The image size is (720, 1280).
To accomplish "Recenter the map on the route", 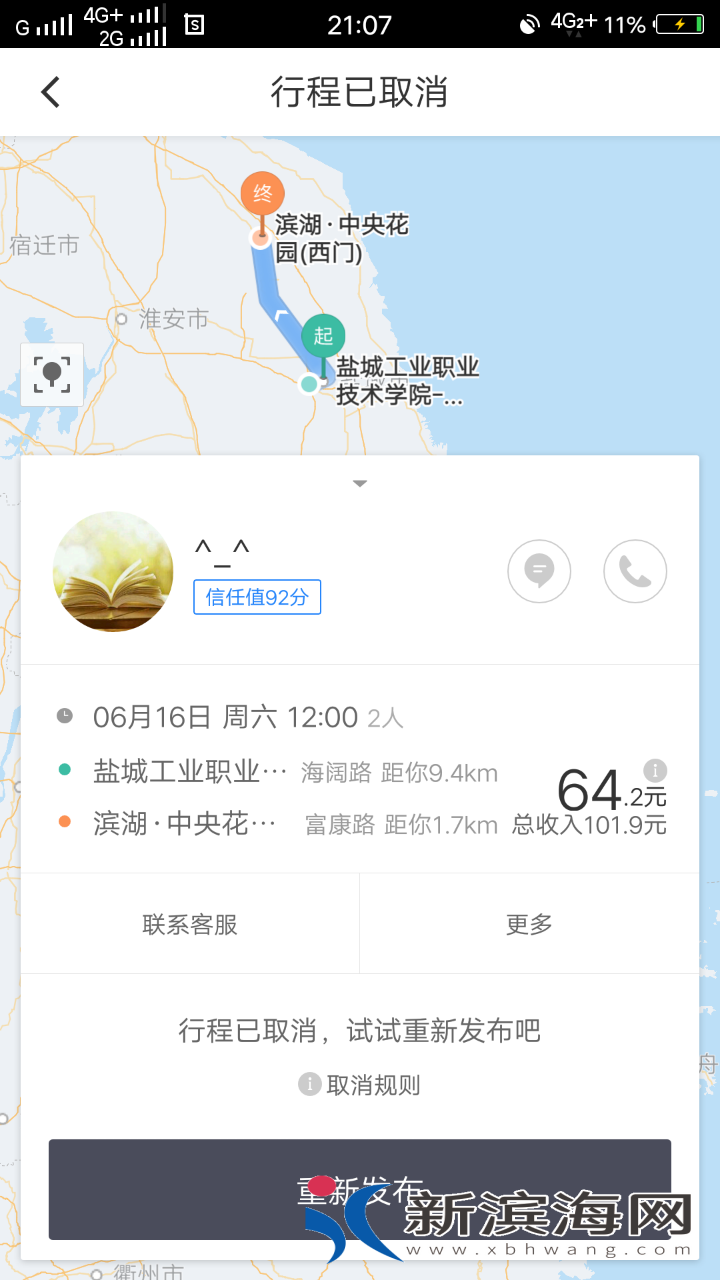I will pos(52,374).
